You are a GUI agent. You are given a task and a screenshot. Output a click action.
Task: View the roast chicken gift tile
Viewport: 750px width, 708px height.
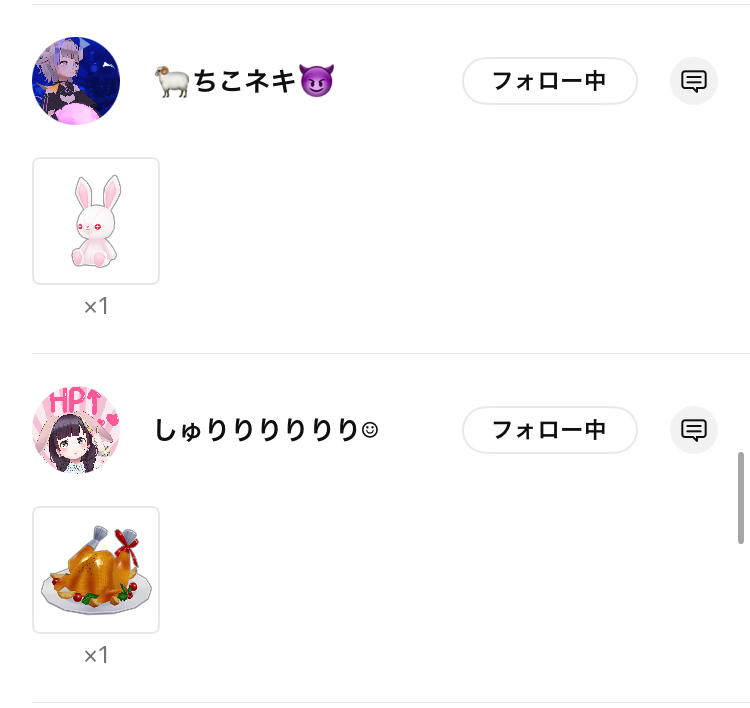click(96, 570)
